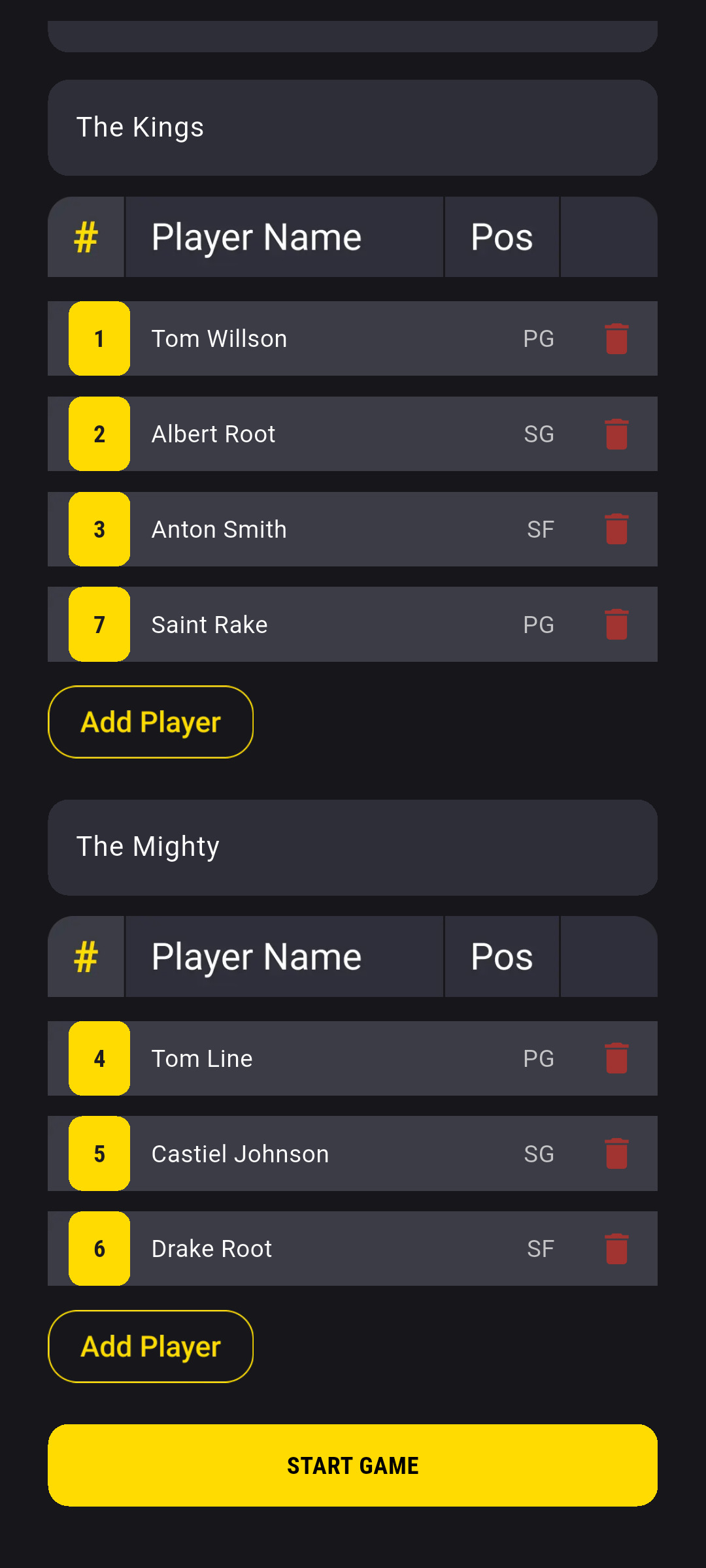This screenshot has width=706, height=1568.
Task: Open position selector for Tom Willson
Action: (539, 338)
